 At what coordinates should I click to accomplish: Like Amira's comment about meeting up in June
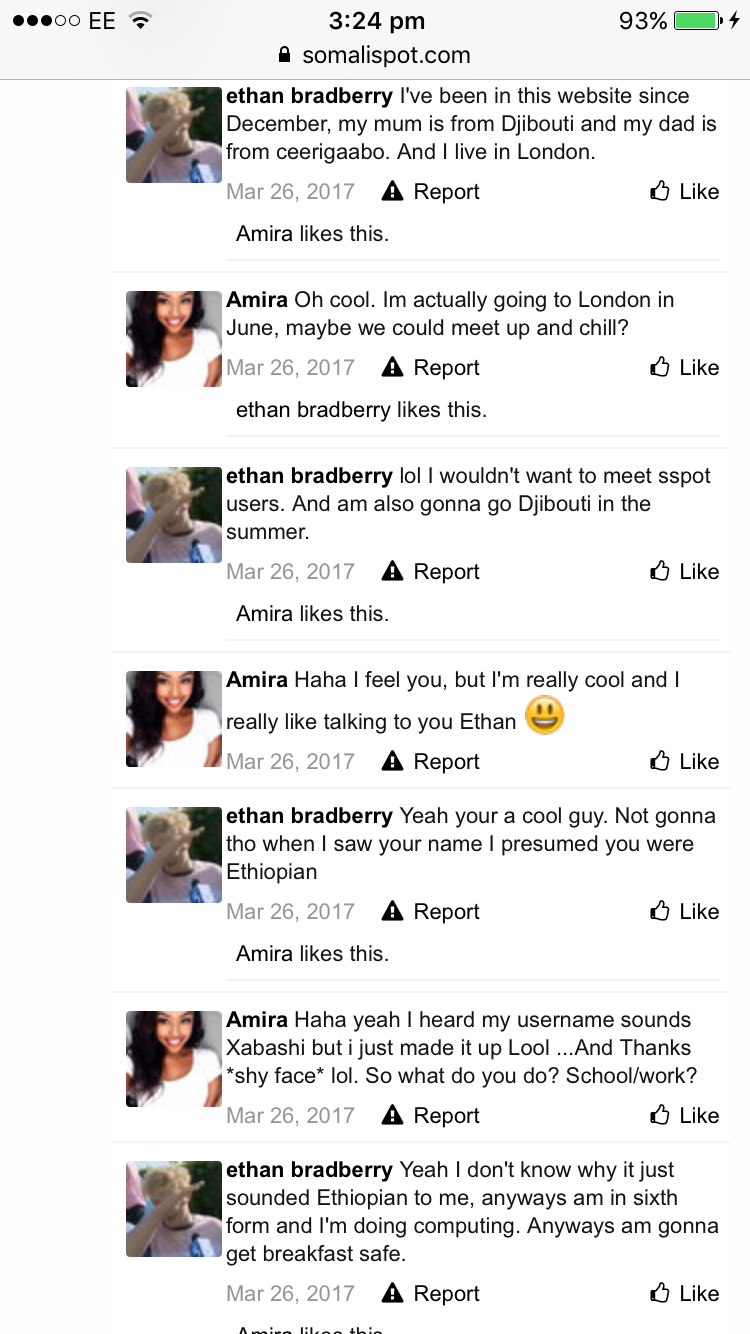[685, 368]
